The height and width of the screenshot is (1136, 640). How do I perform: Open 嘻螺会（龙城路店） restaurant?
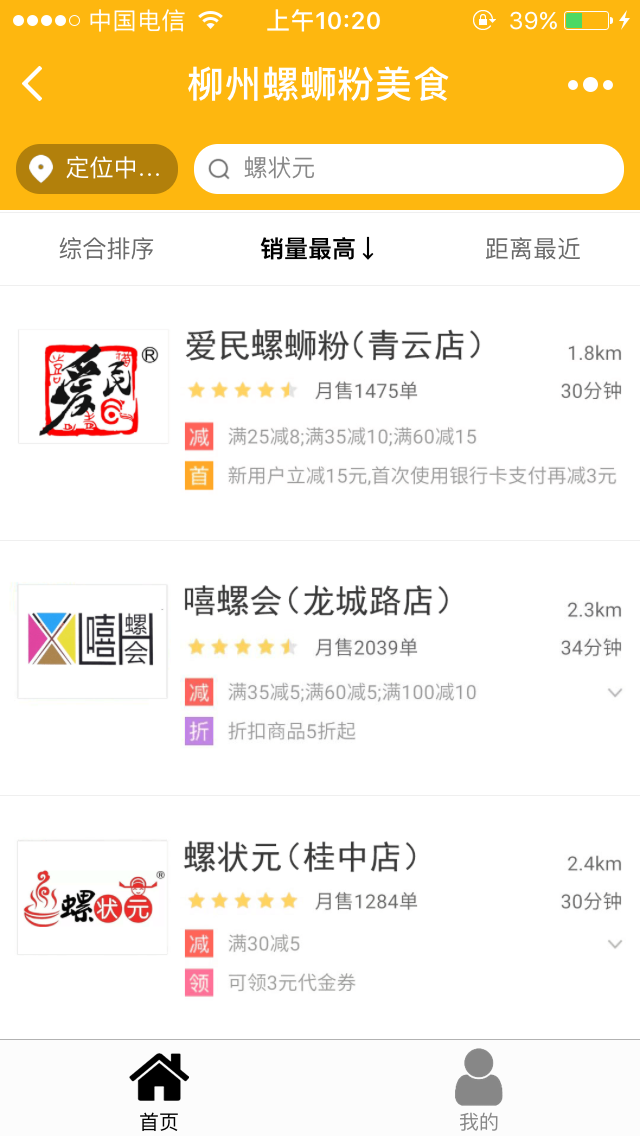(320, 668)
